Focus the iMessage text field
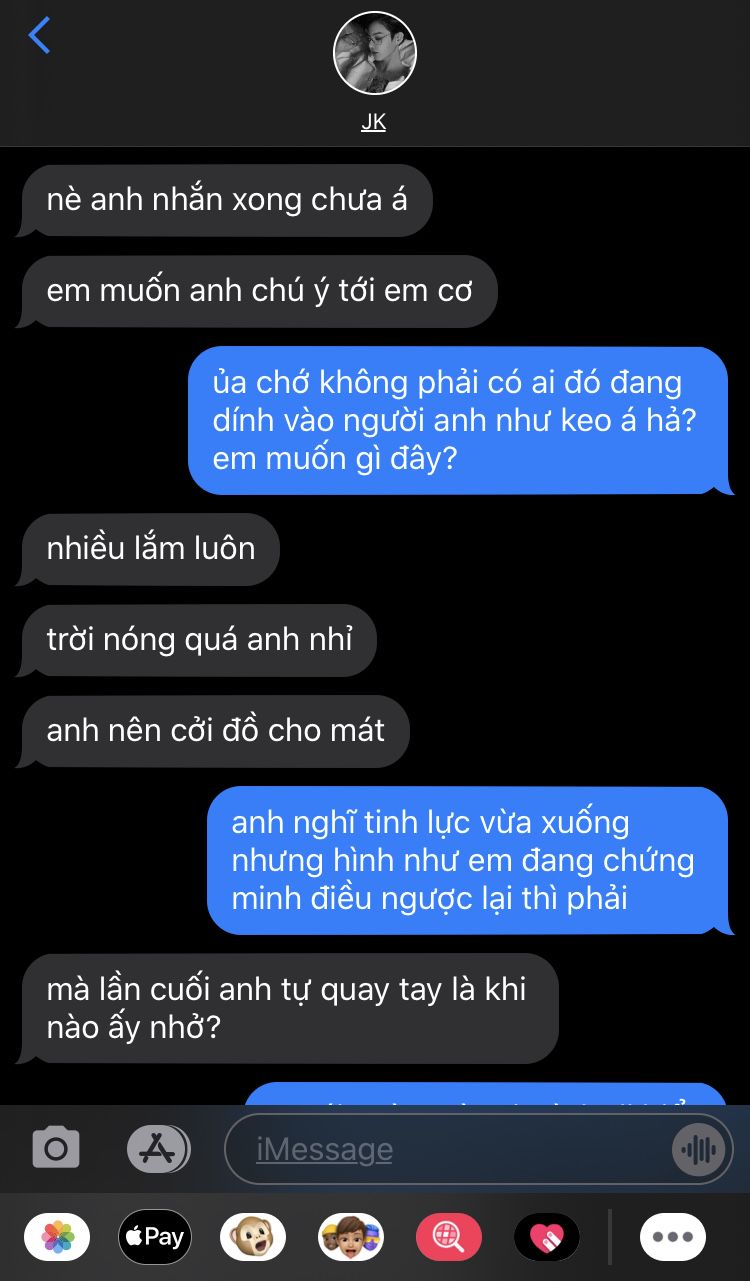Image resolution: width=750 pixels, height=1281 pixels. pyautogui.click(x=449, y=1149)
